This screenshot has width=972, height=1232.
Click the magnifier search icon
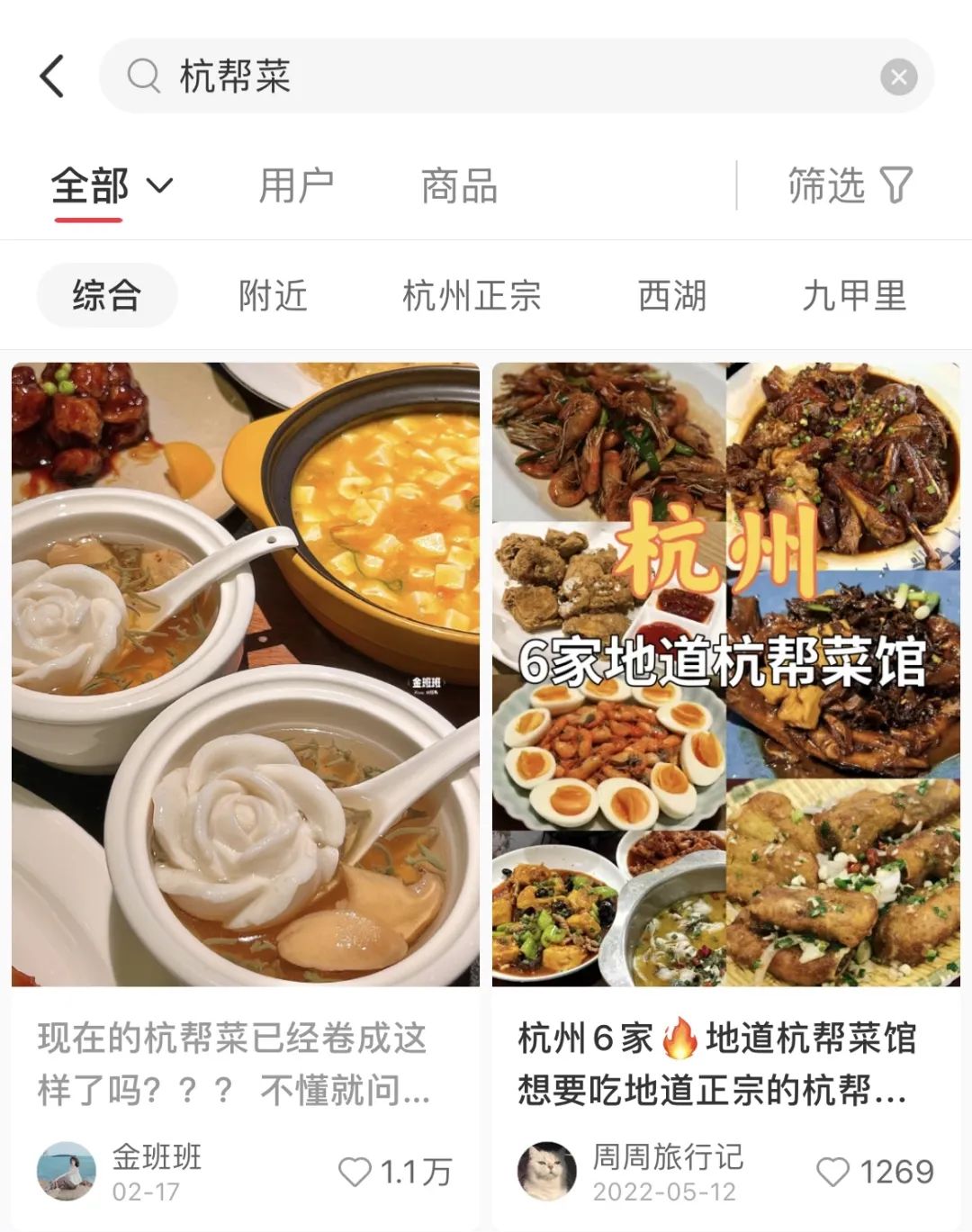pos(142,76)
